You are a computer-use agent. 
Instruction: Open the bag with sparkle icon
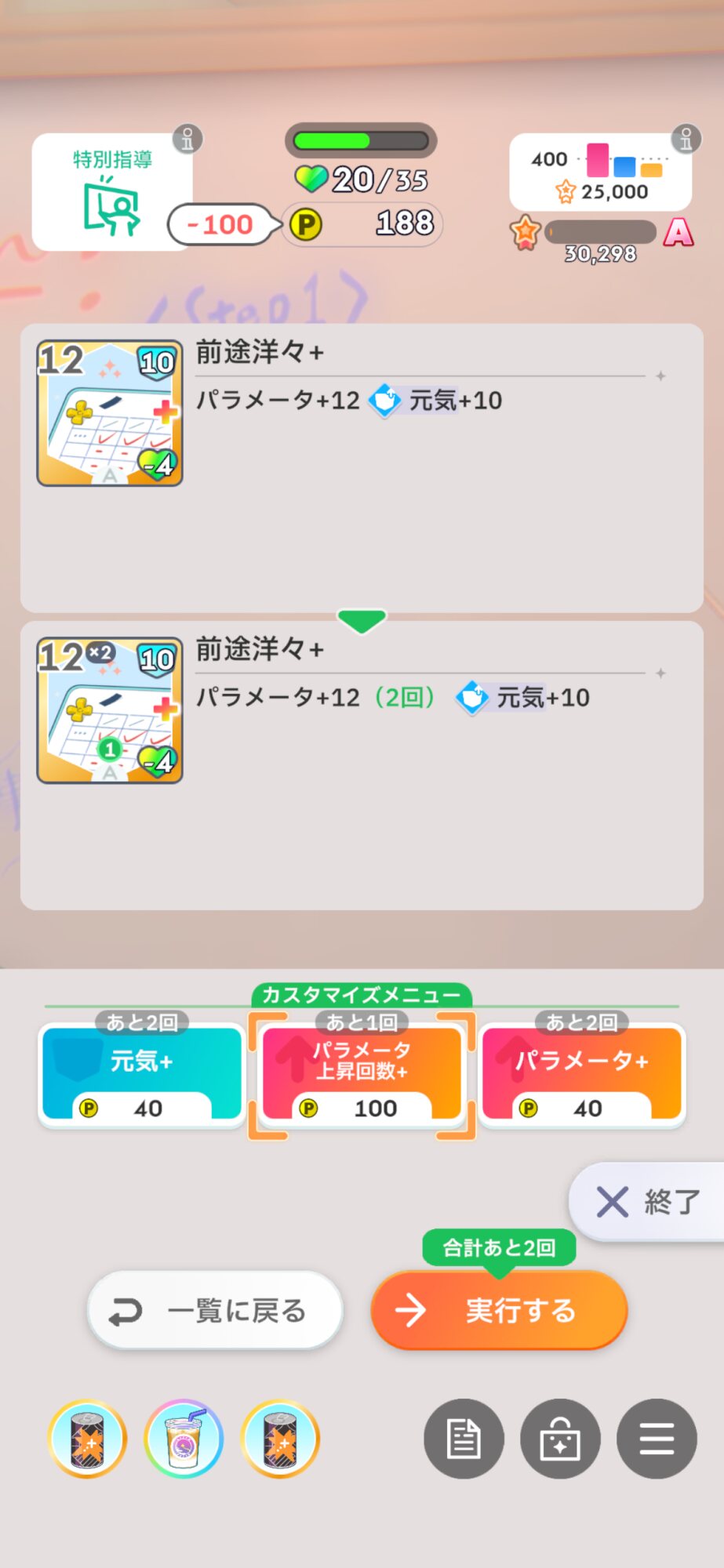(560, 1439)
